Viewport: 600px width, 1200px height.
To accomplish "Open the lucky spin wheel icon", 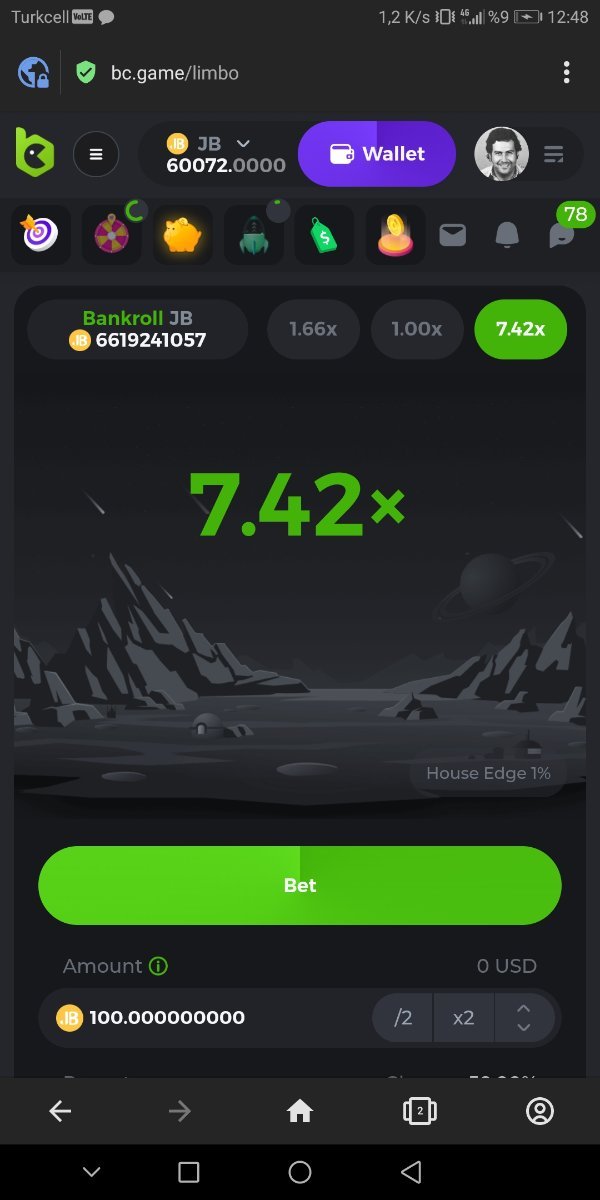I will coord(111,235).
